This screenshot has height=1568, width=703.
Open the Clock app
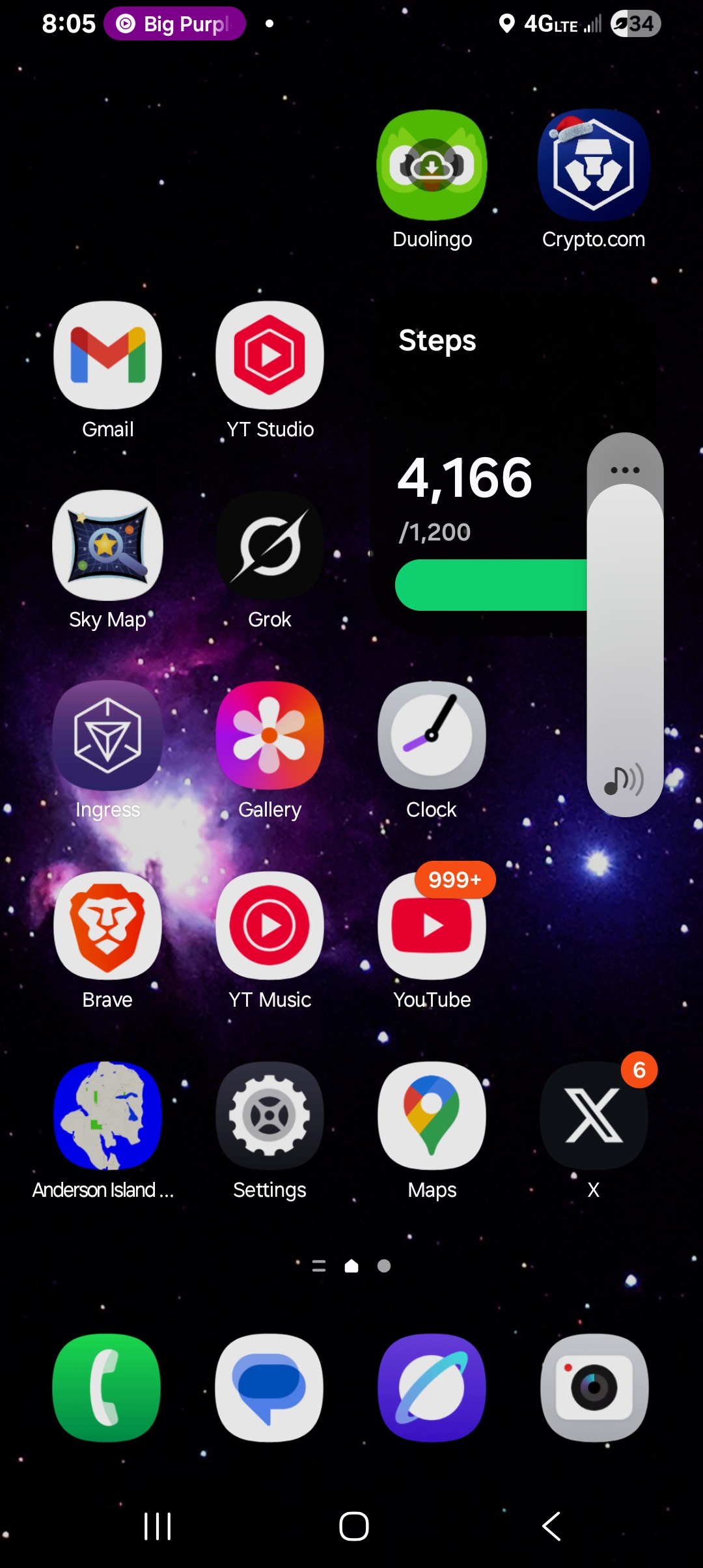[432, 735]
